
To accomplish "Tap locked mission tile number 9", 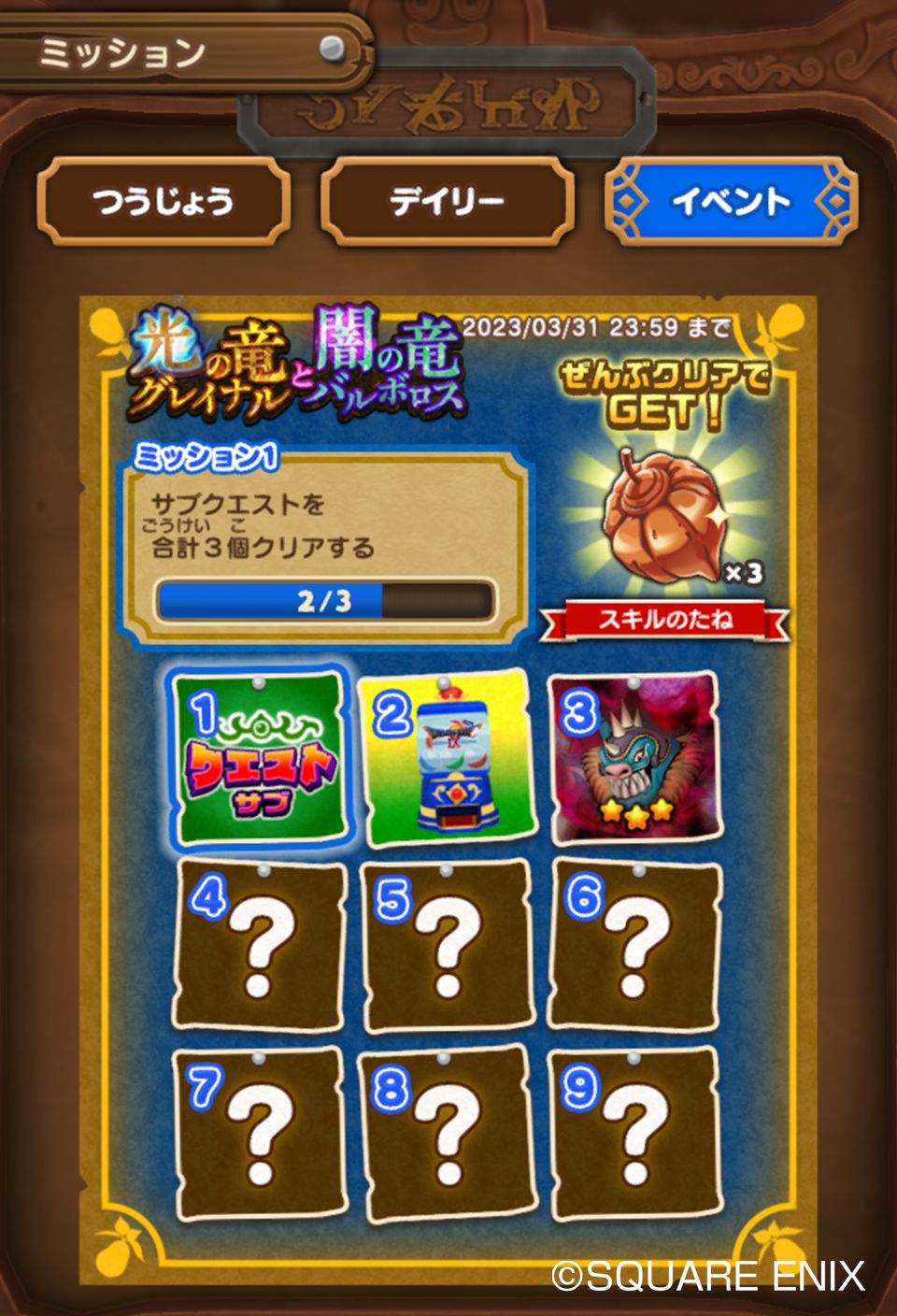I will coord(635,1133).
